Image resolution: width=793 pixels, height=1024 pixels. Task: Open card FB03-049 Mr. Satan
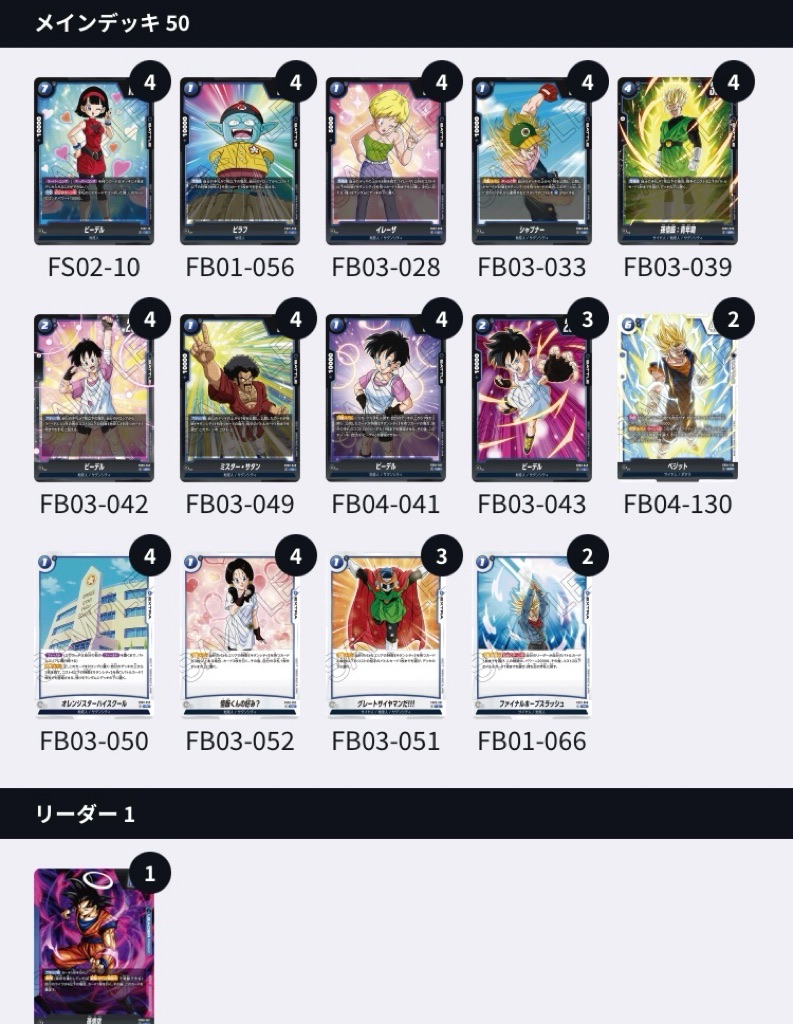tap(240, 398)
